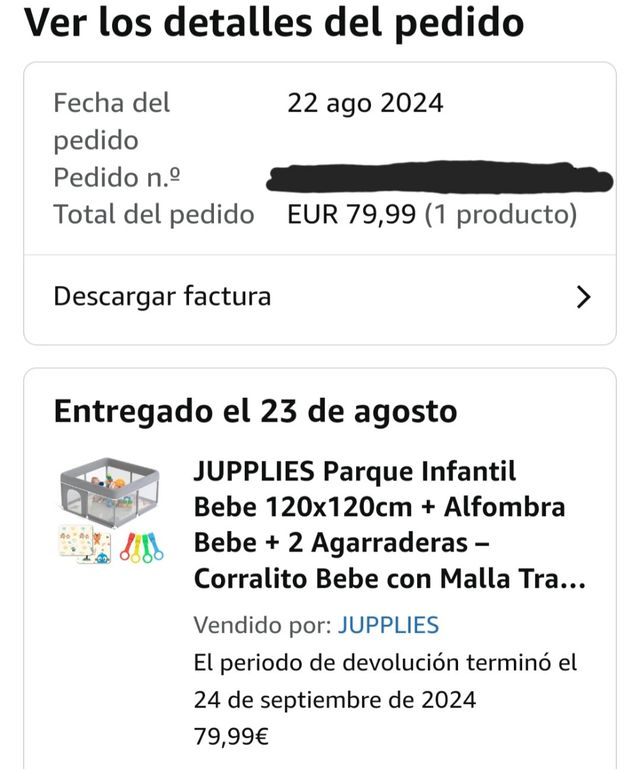Open the JUPPLIES seller link

pyautogui.click(x=388, y=626)
